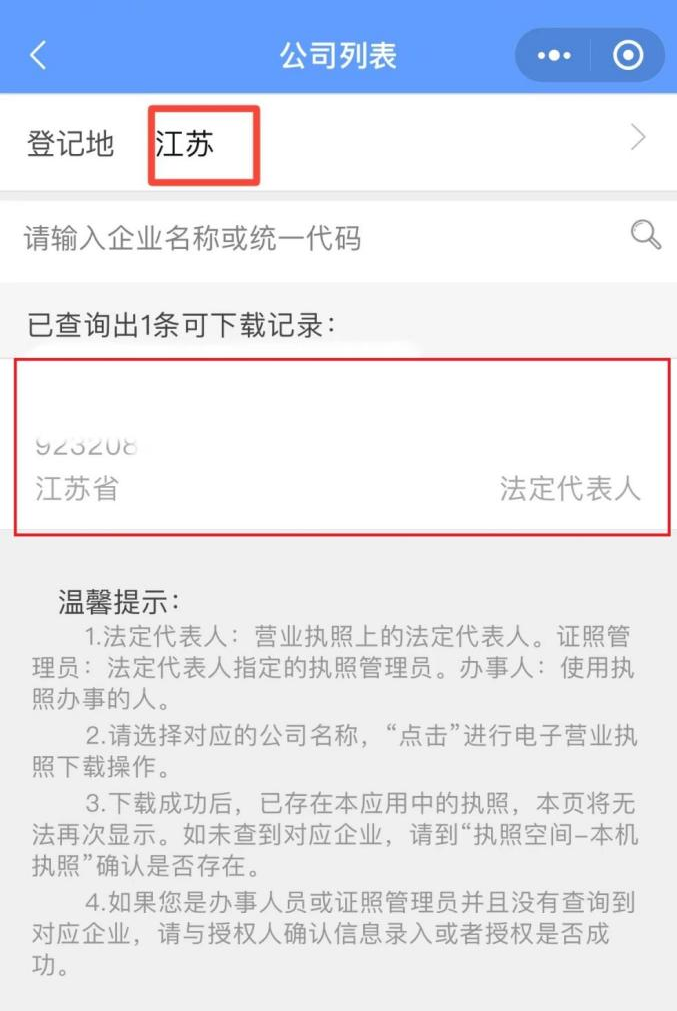Open the mini program more options menu
677x1011 pixels.
click(x=553, y=56)
